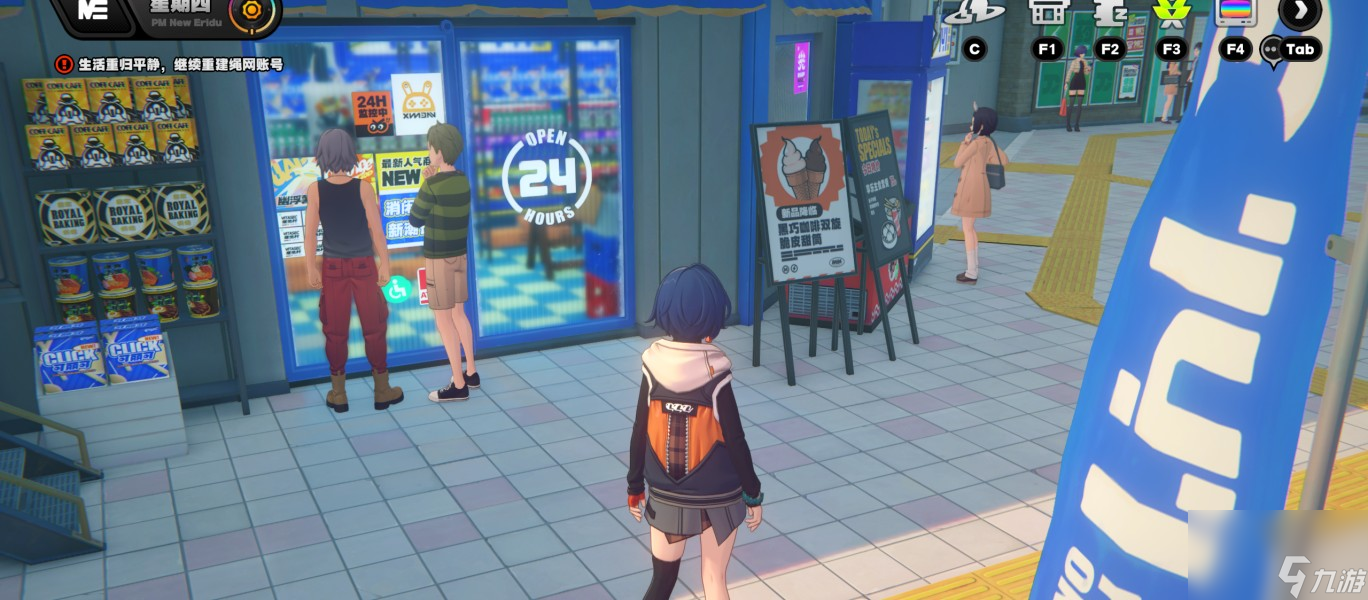Open the quest tracker with red exclamation

point(169,64)
